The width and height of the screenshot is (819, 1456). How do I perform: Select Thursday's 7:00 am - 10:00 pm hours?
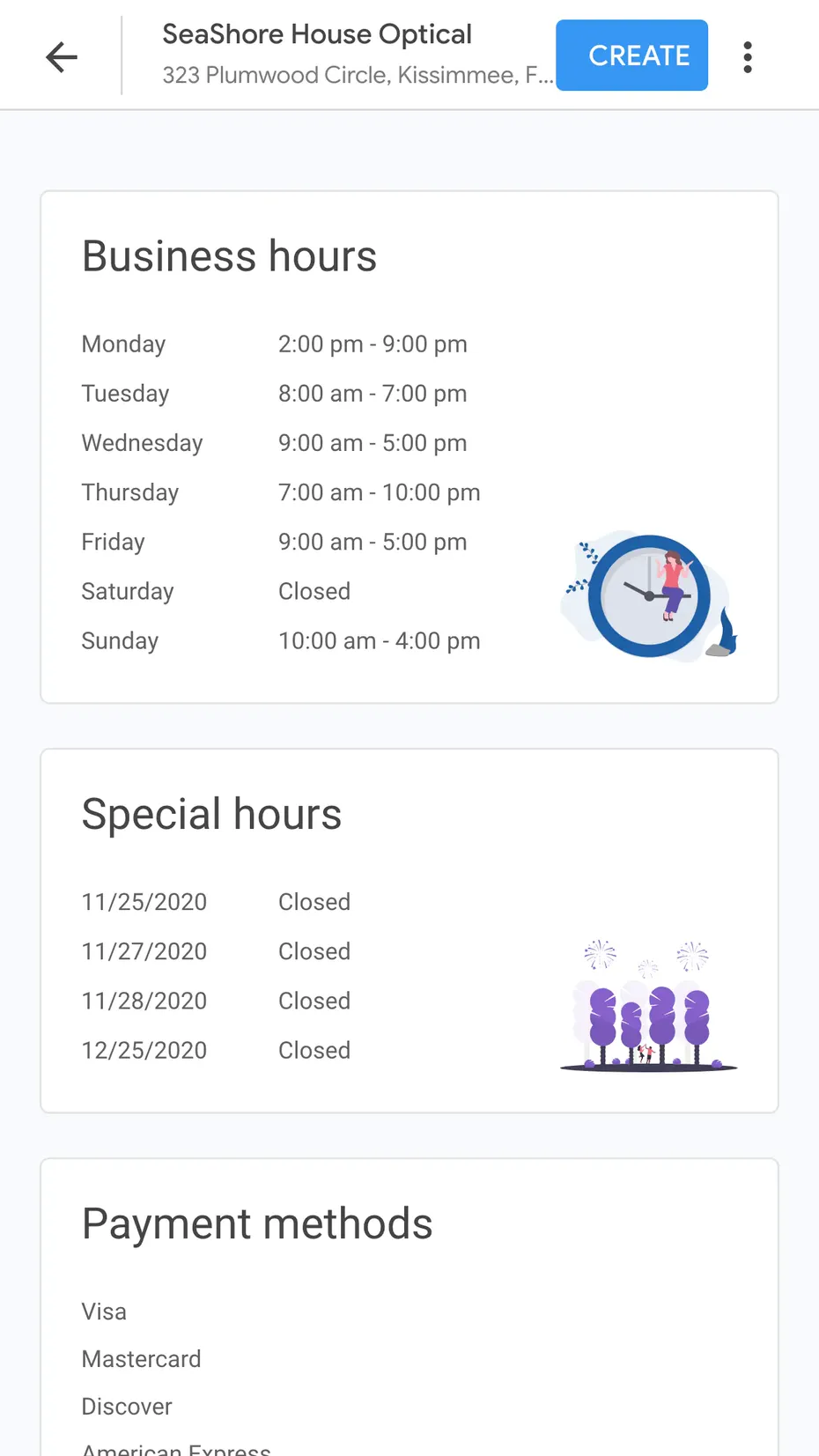coord(379,491)
